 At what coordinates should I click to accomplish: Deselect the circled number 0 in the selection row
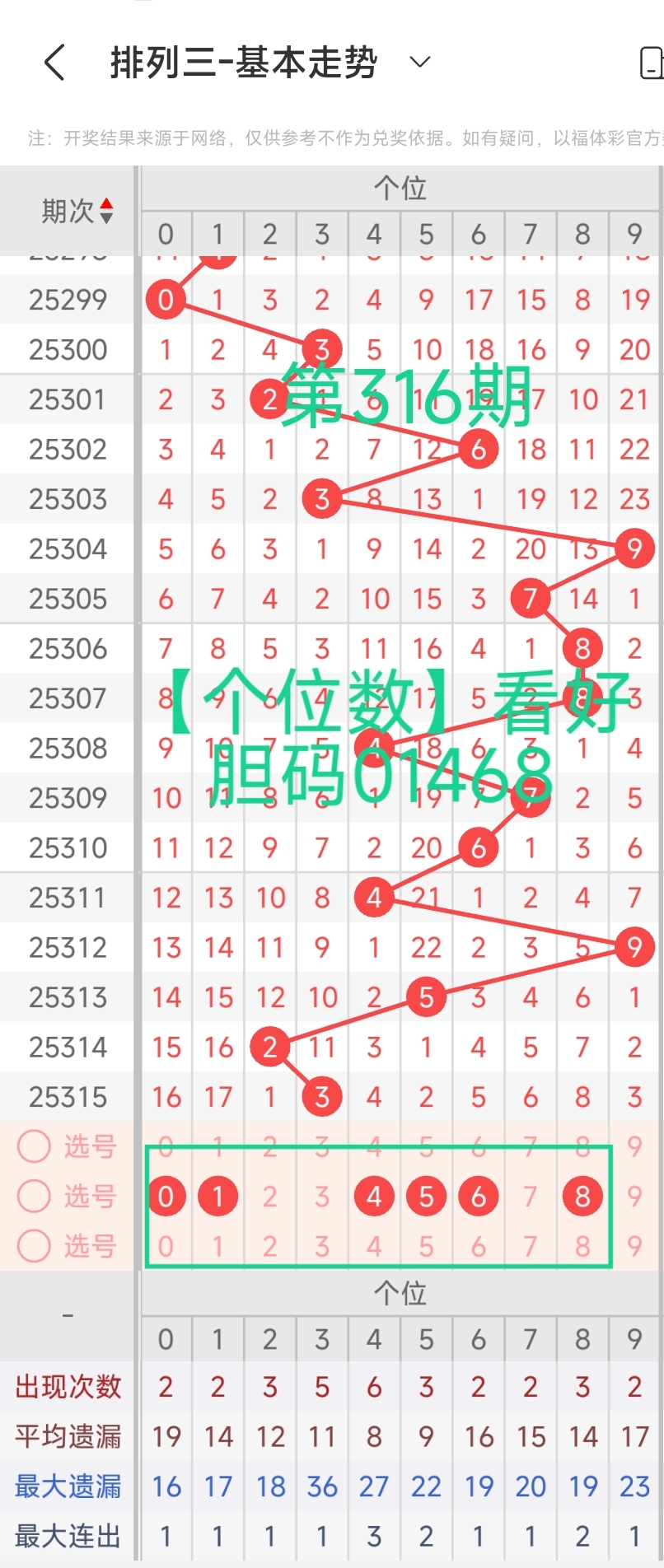[x=166, y=1197]
